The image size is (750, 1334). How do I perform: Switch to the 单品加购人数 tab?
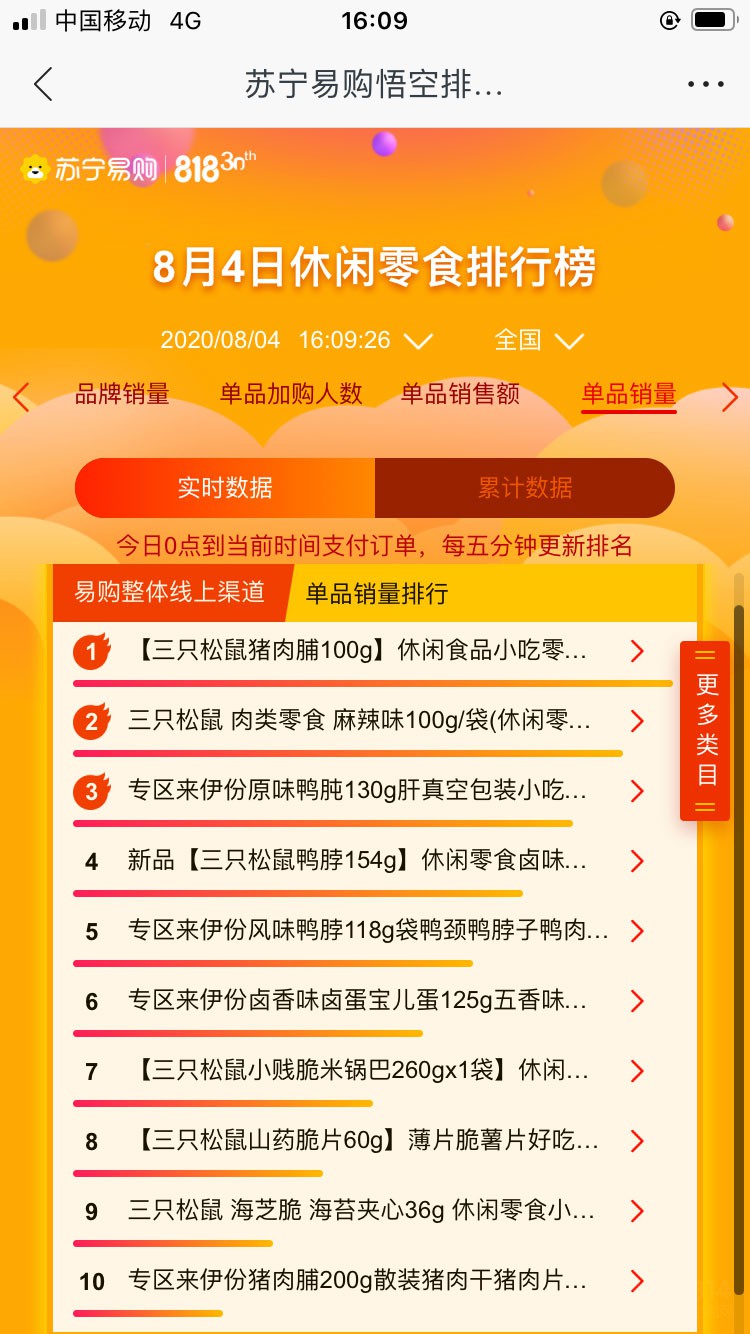click(291, 394)
